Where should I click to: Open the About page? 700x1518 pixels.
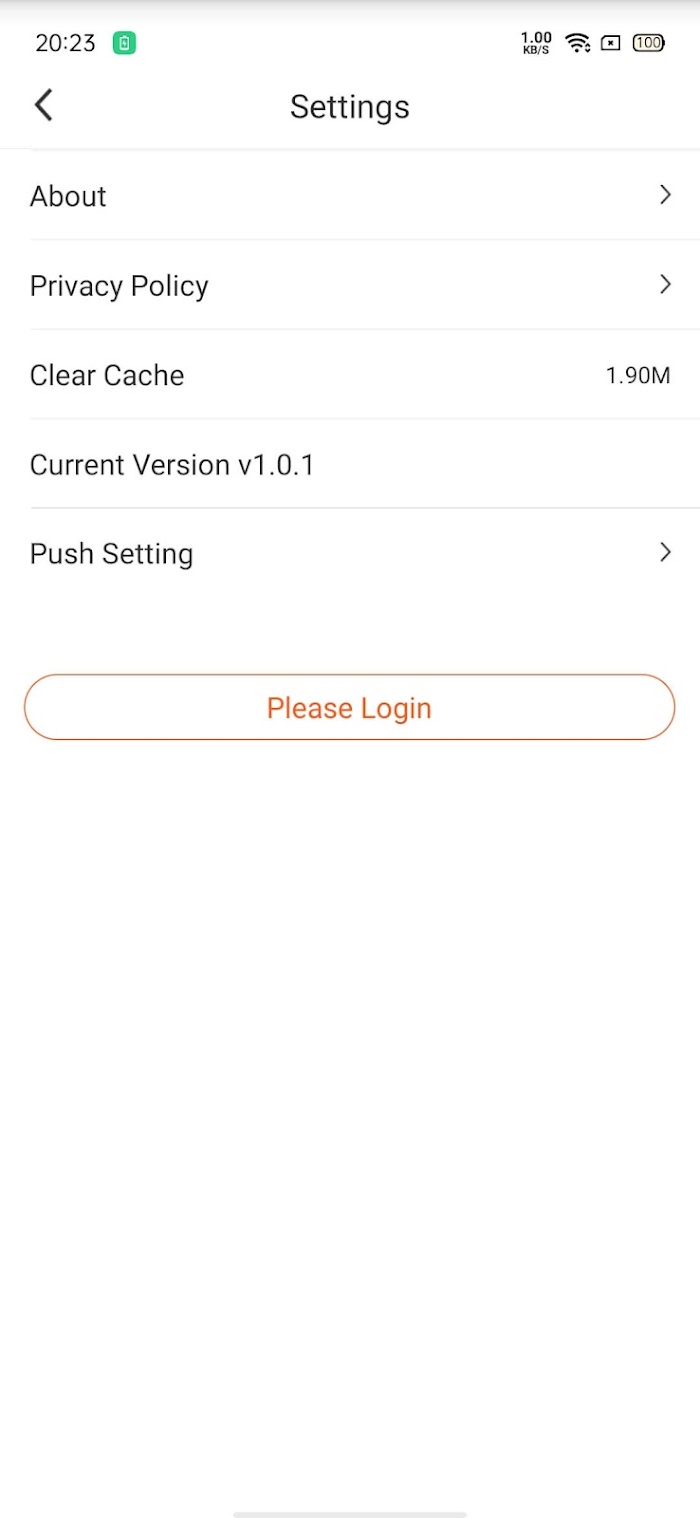click(x=350, y=195)
